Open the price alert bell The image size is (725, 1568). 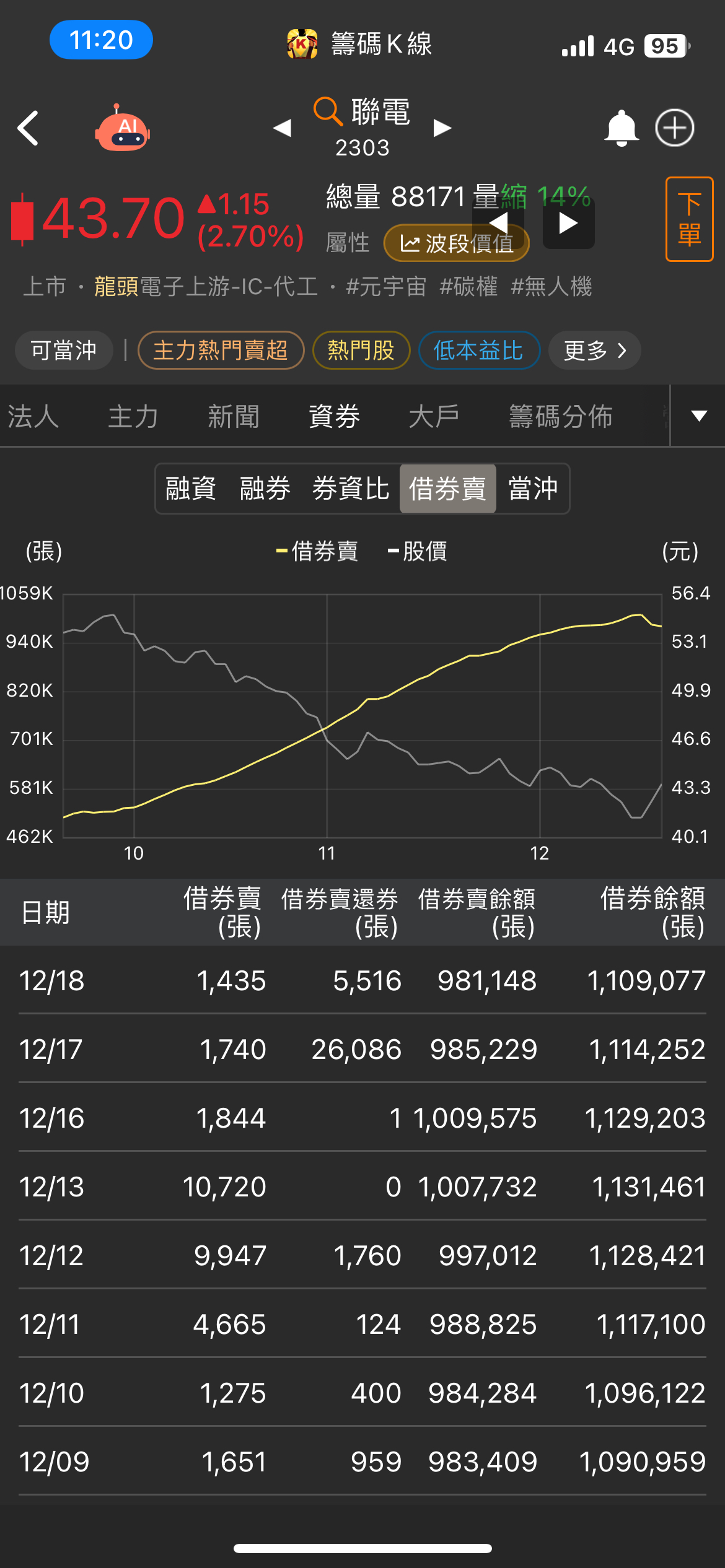621,128
